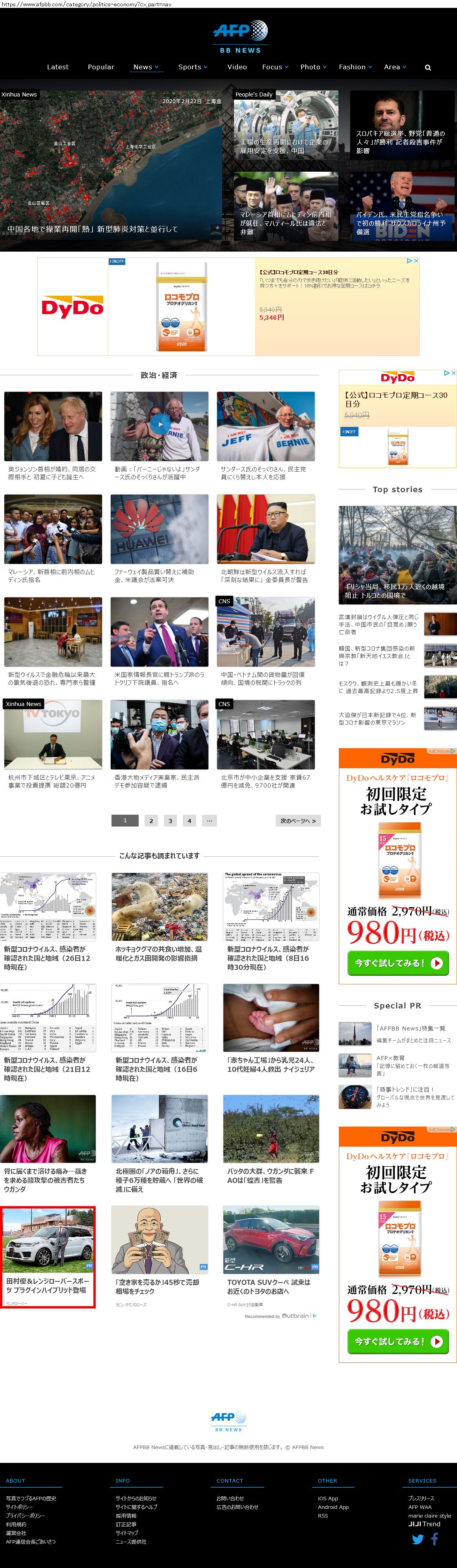Play the Bernie lookalike video

(x=160, y=425)
